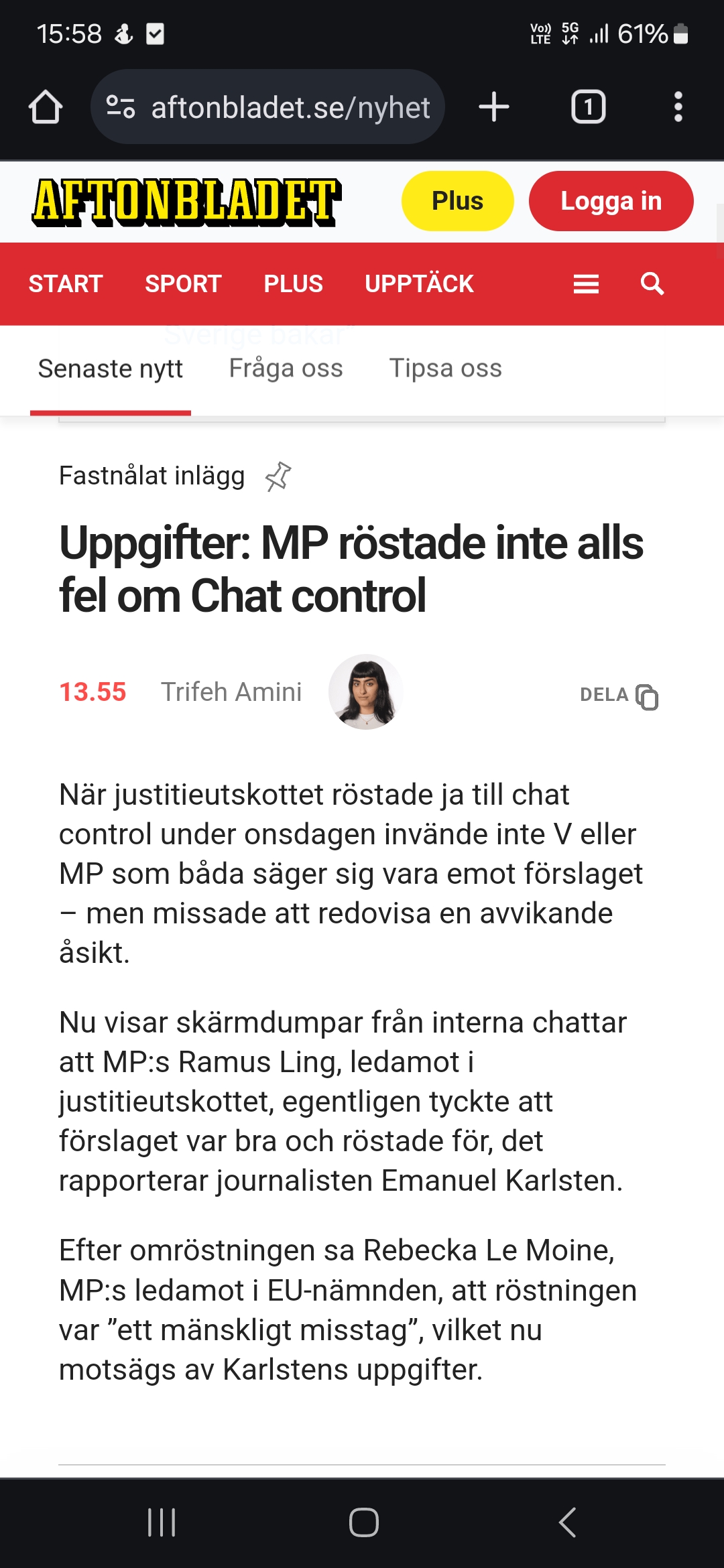724x1568 pixels.
Task: Open the search function on Aftonbladet
Action: tap(651, 283)
